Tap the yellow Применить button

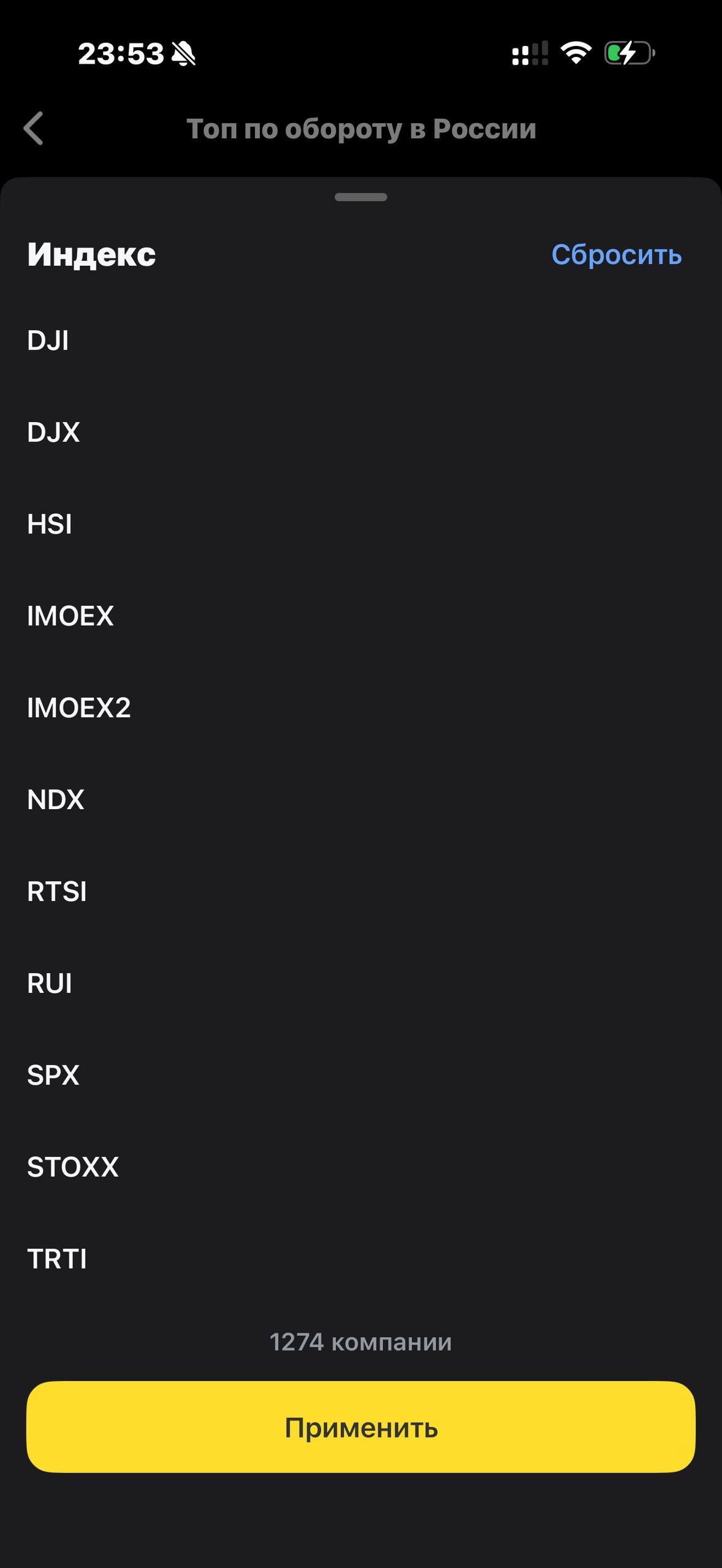click(x=361, y=1427)
